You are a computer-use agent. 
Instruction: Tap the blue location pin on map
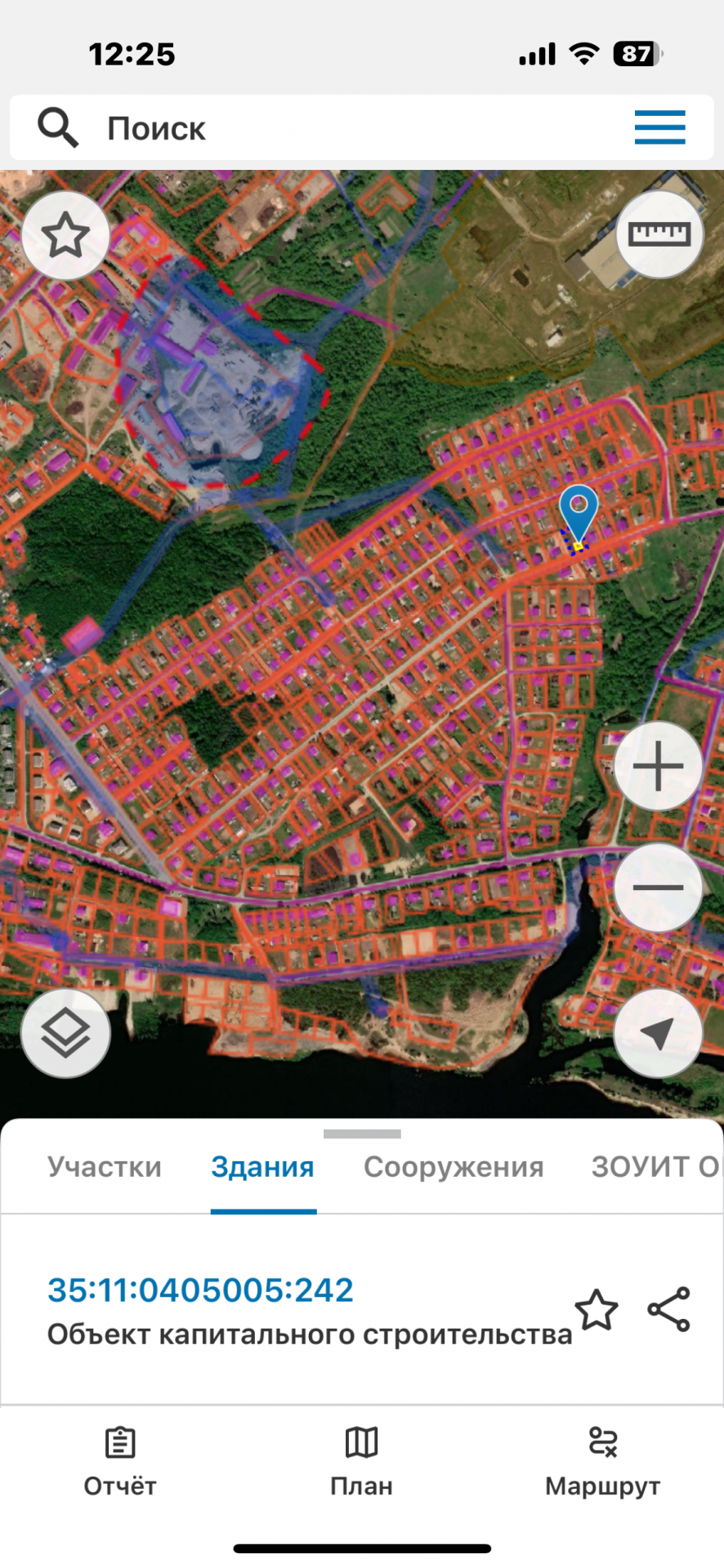[579, 510]
